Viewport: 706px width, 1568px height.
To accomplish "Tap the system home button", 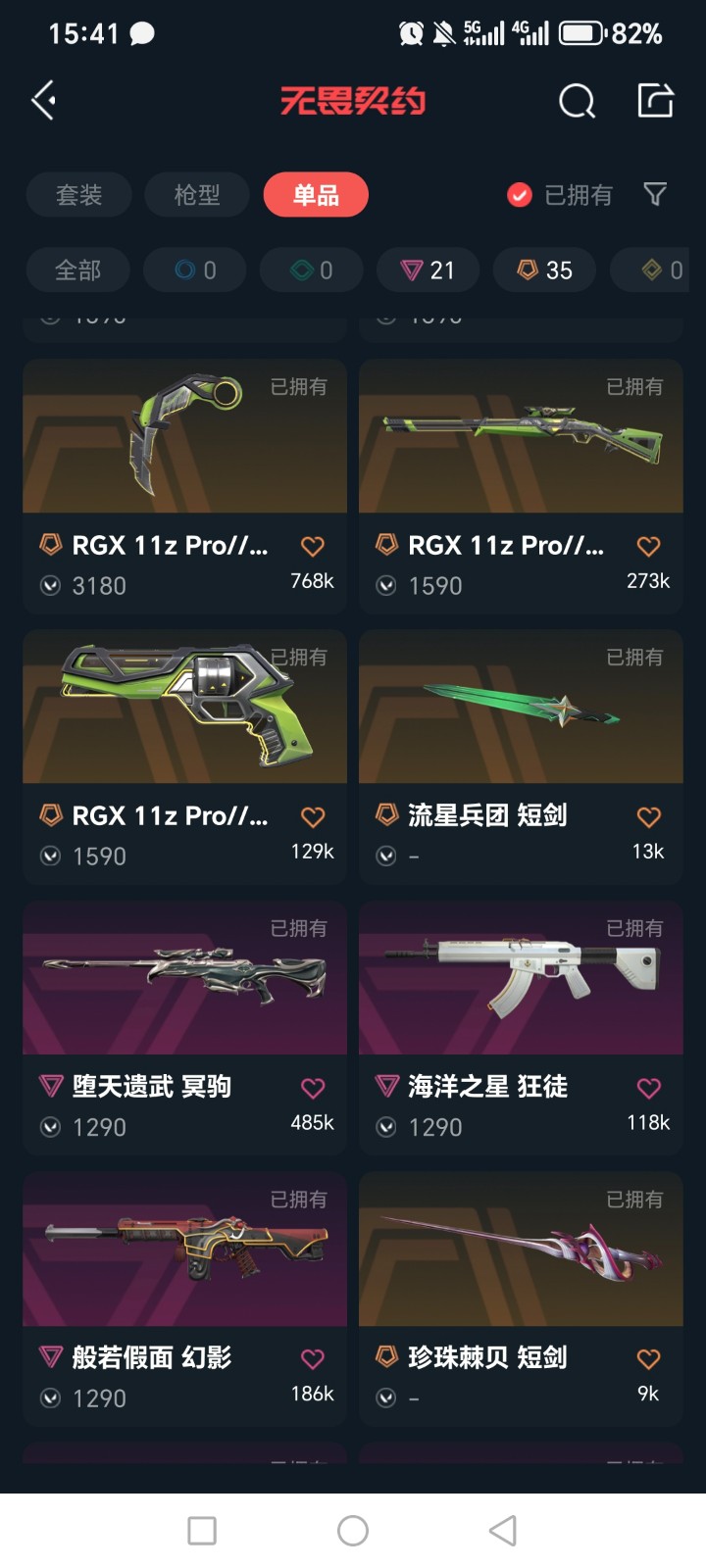I will pyautogui.click(x=353, y=1531).
